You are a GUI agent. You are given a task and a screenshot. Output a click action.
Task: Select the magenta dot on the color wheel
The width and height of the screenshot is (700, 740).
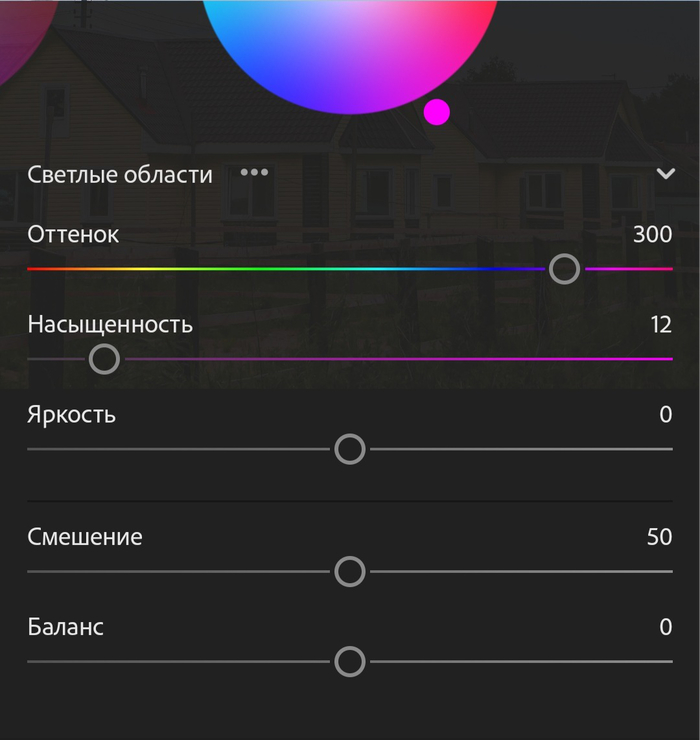click(437, 112)
